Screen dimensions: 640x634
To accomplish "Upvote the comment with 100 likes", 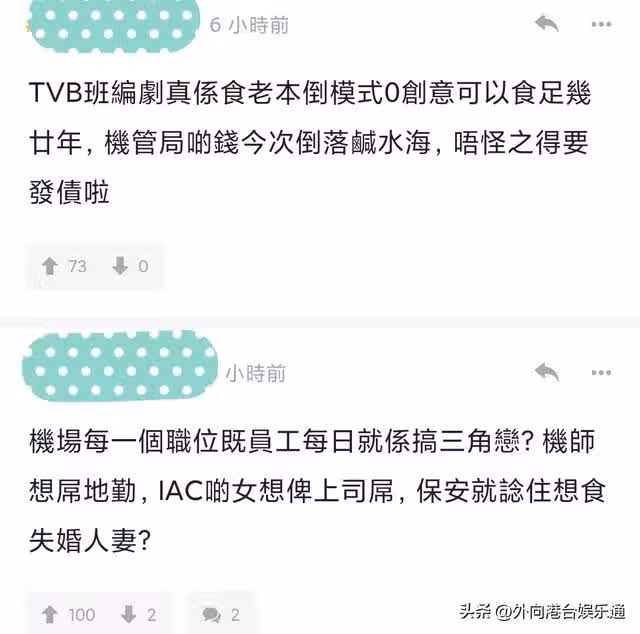I will (x=50, y=613).
